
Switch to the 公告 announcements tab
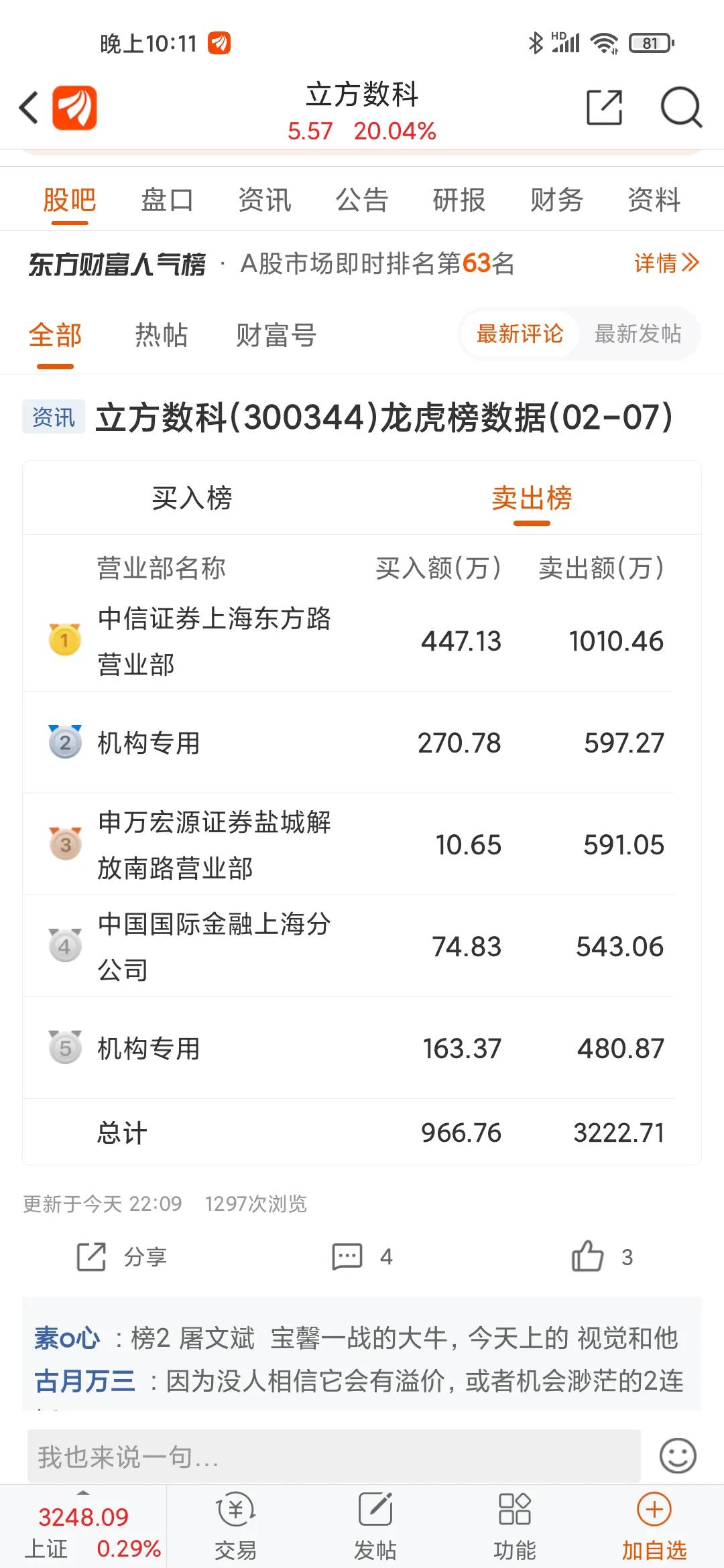[361, 200]
